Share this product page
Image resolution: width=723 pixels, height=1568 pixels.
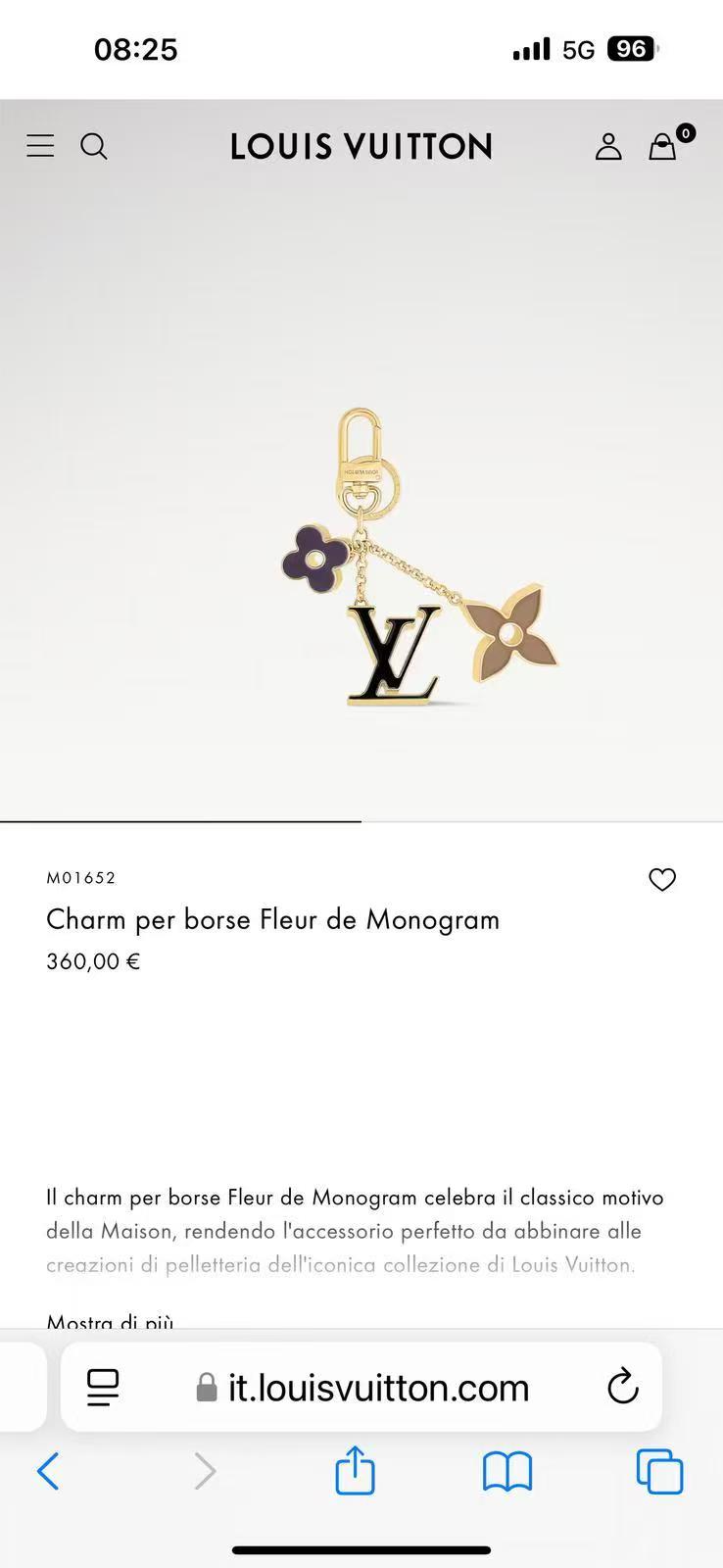[355, 1469]
